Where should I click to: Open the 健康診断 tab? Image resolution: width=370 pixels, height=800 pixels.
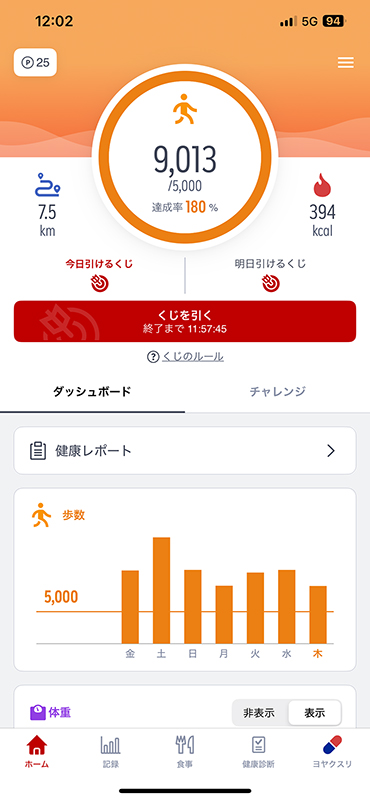258,752
